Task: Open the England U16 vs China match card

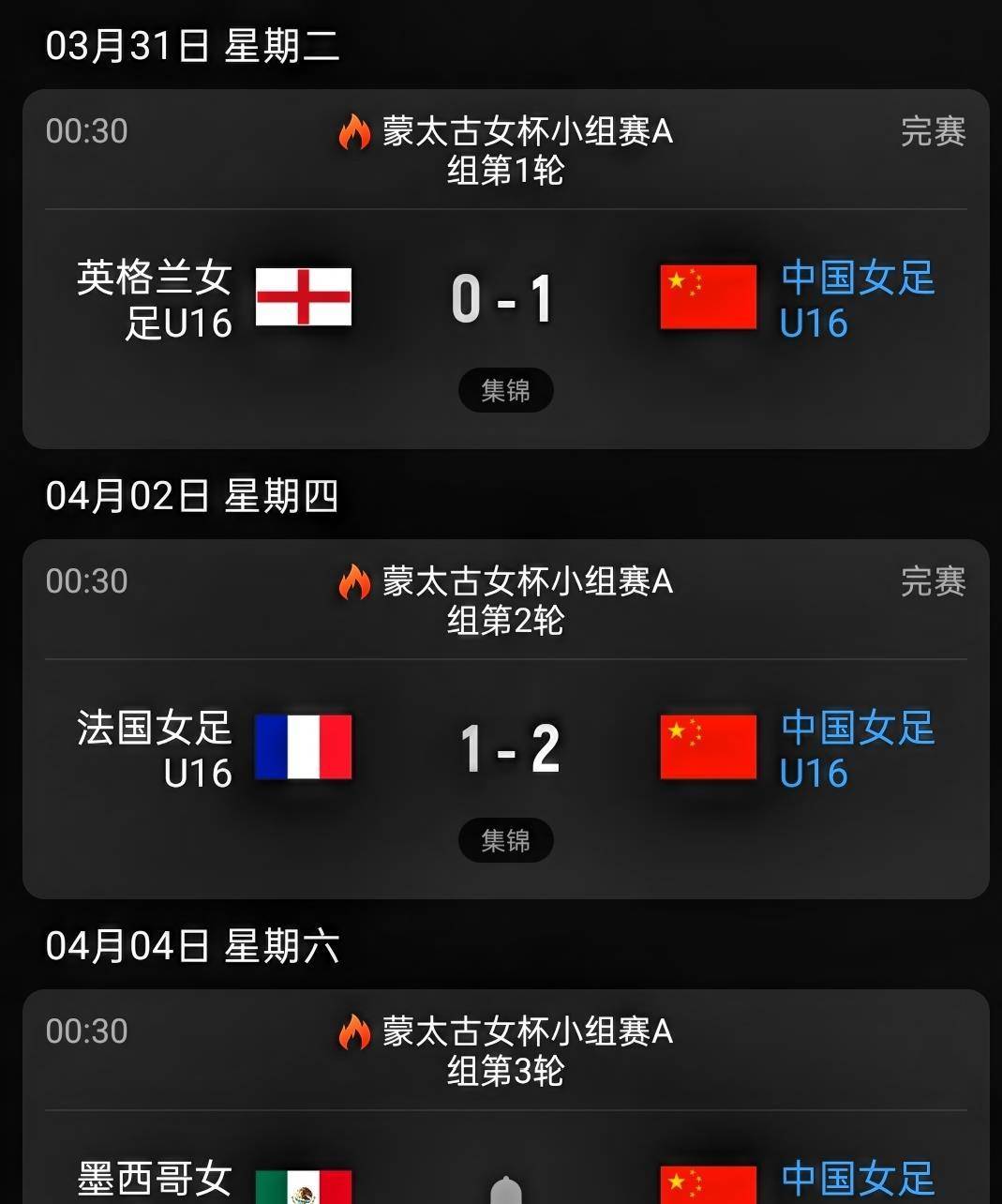Action: [x=504, y=298]
